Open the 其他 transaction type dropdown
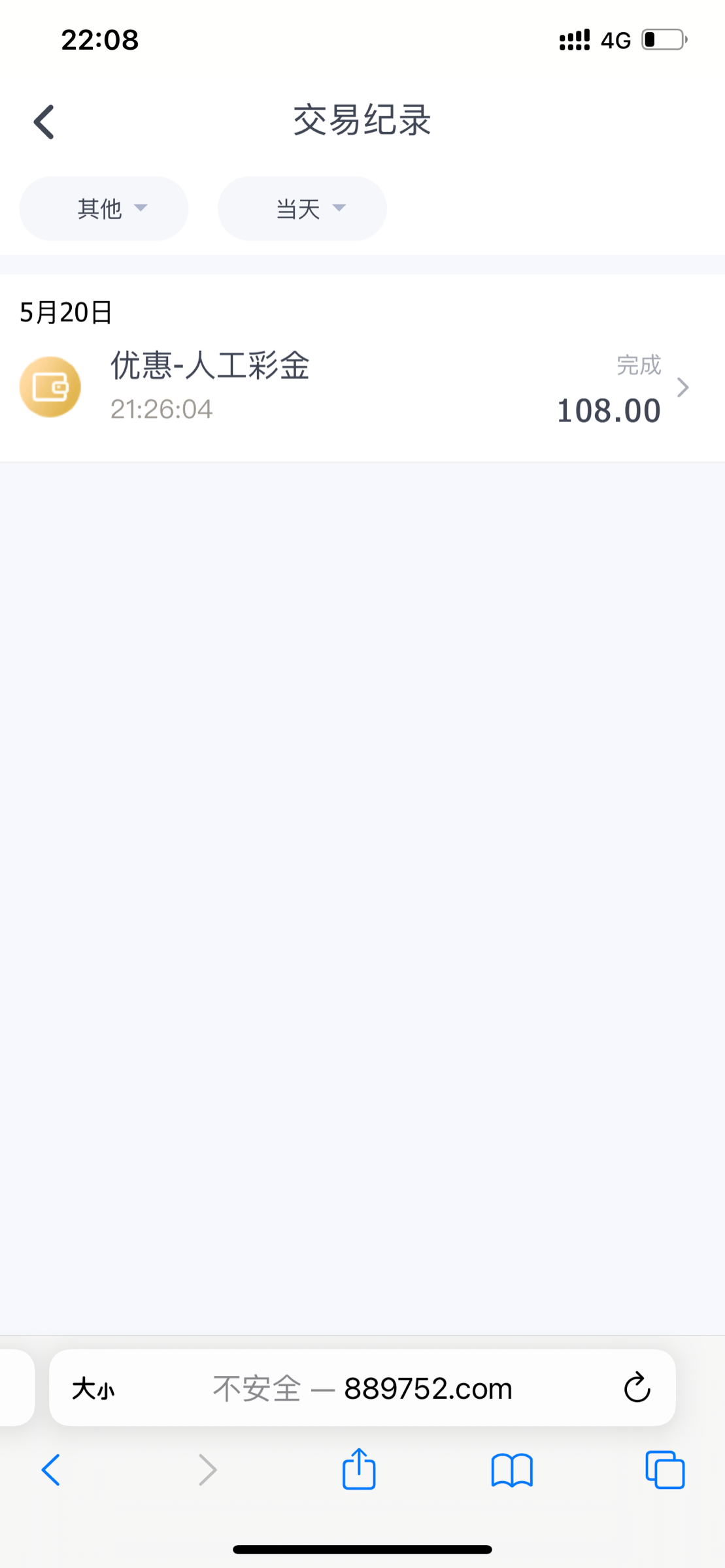Viewport: 725px width, 1568px height. coord(104,208)
